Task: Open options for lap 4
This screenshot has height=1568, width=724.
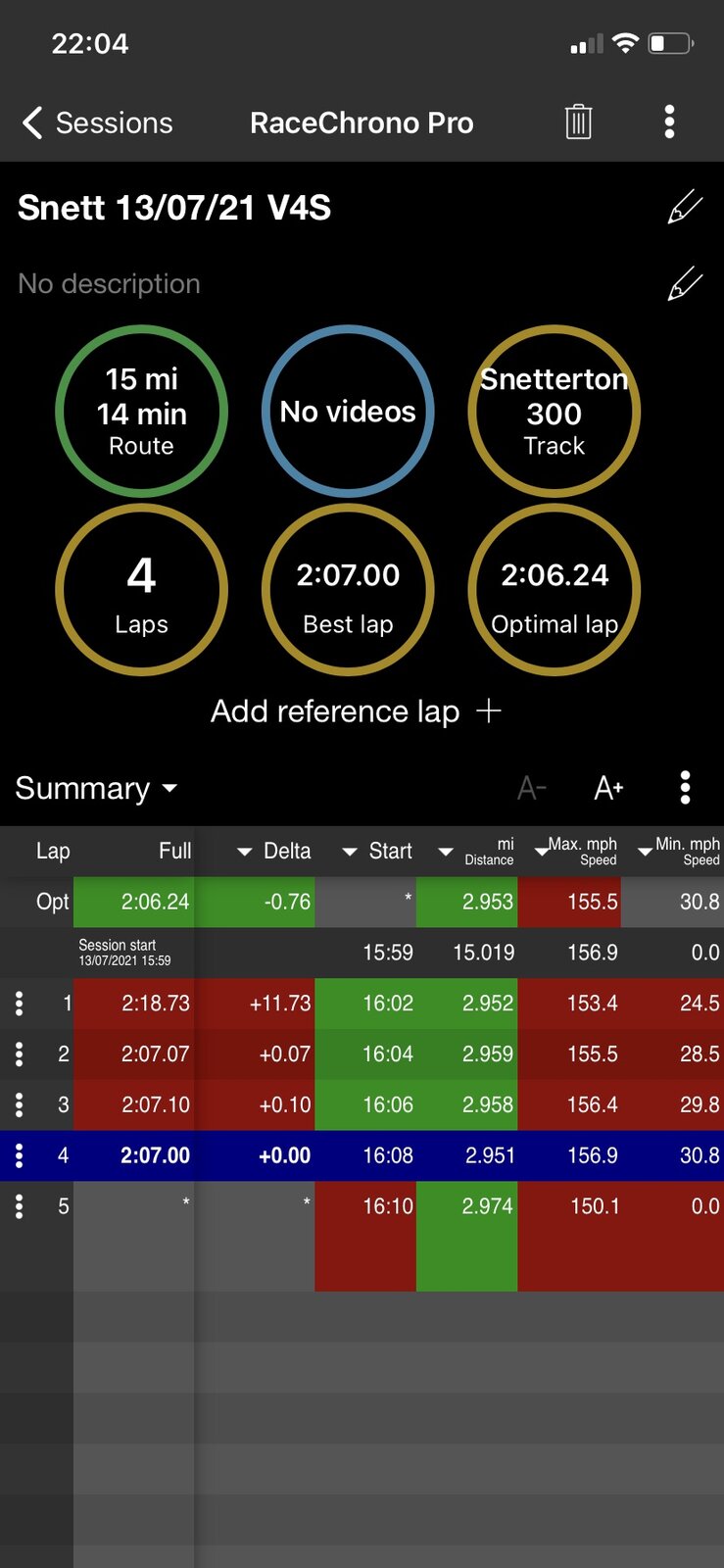Action: click(19, 1155)
